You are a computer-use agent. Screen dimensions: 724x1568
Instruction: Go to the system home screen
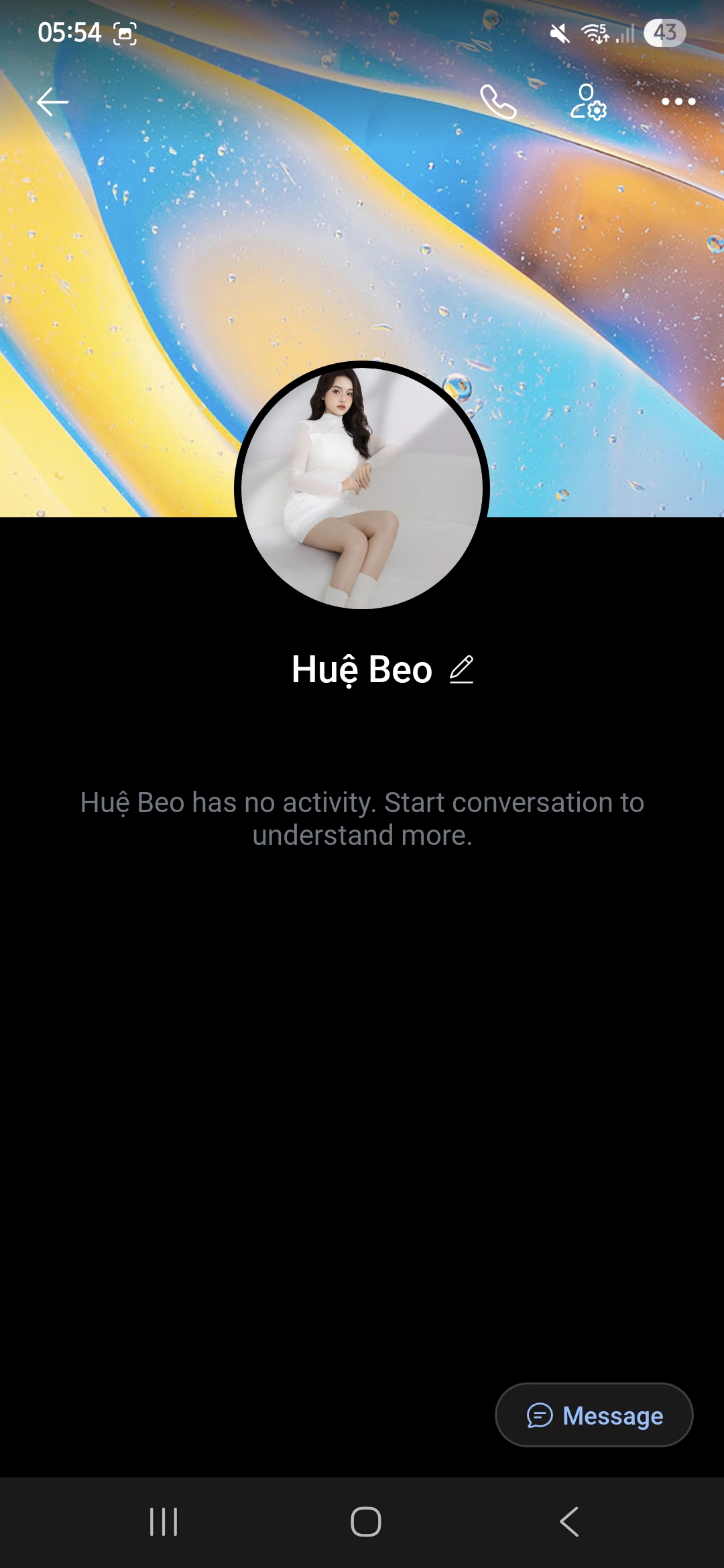coord(365,1521)
